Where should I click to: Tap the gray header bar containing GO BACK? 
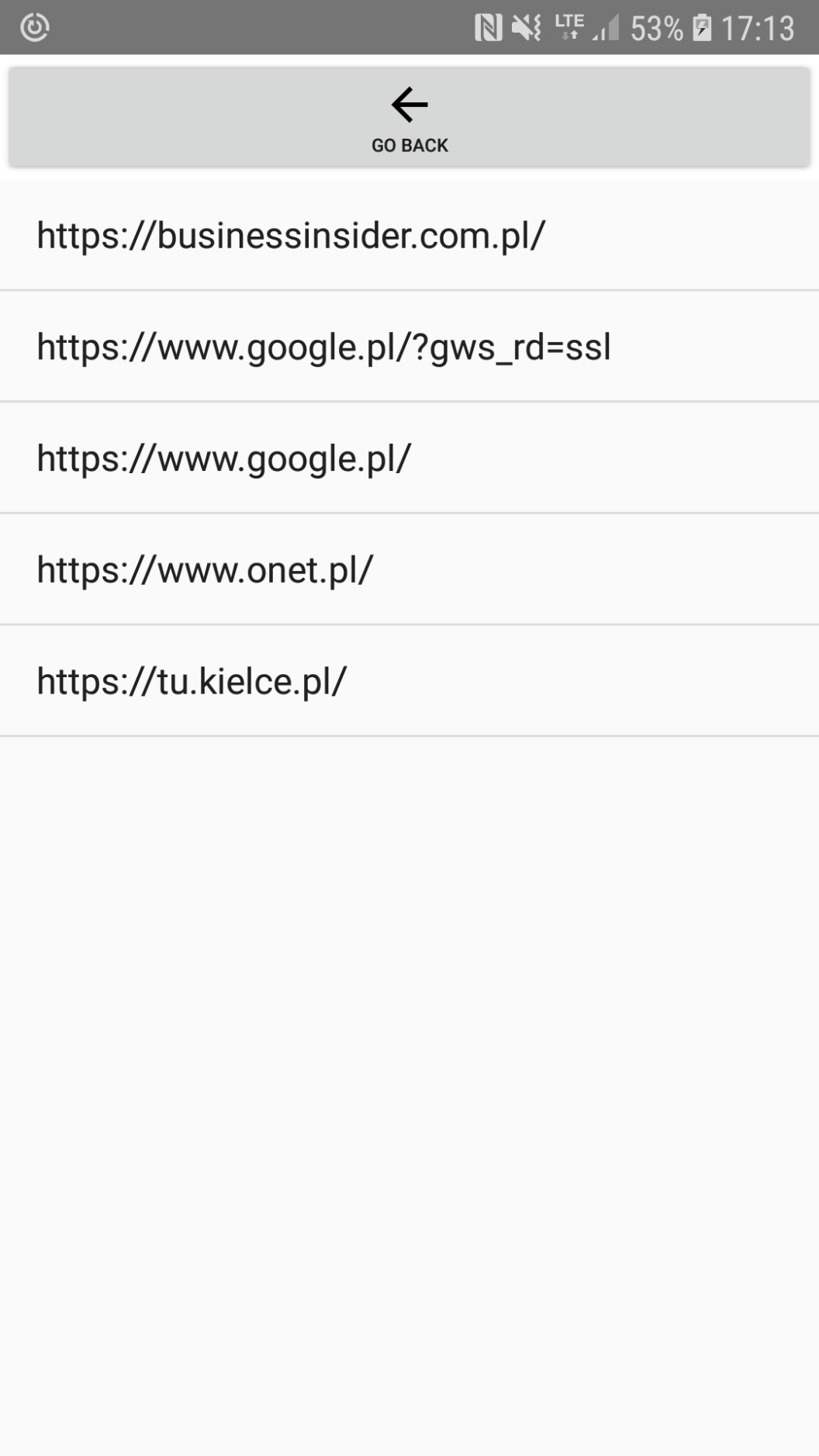coord(409,116)
